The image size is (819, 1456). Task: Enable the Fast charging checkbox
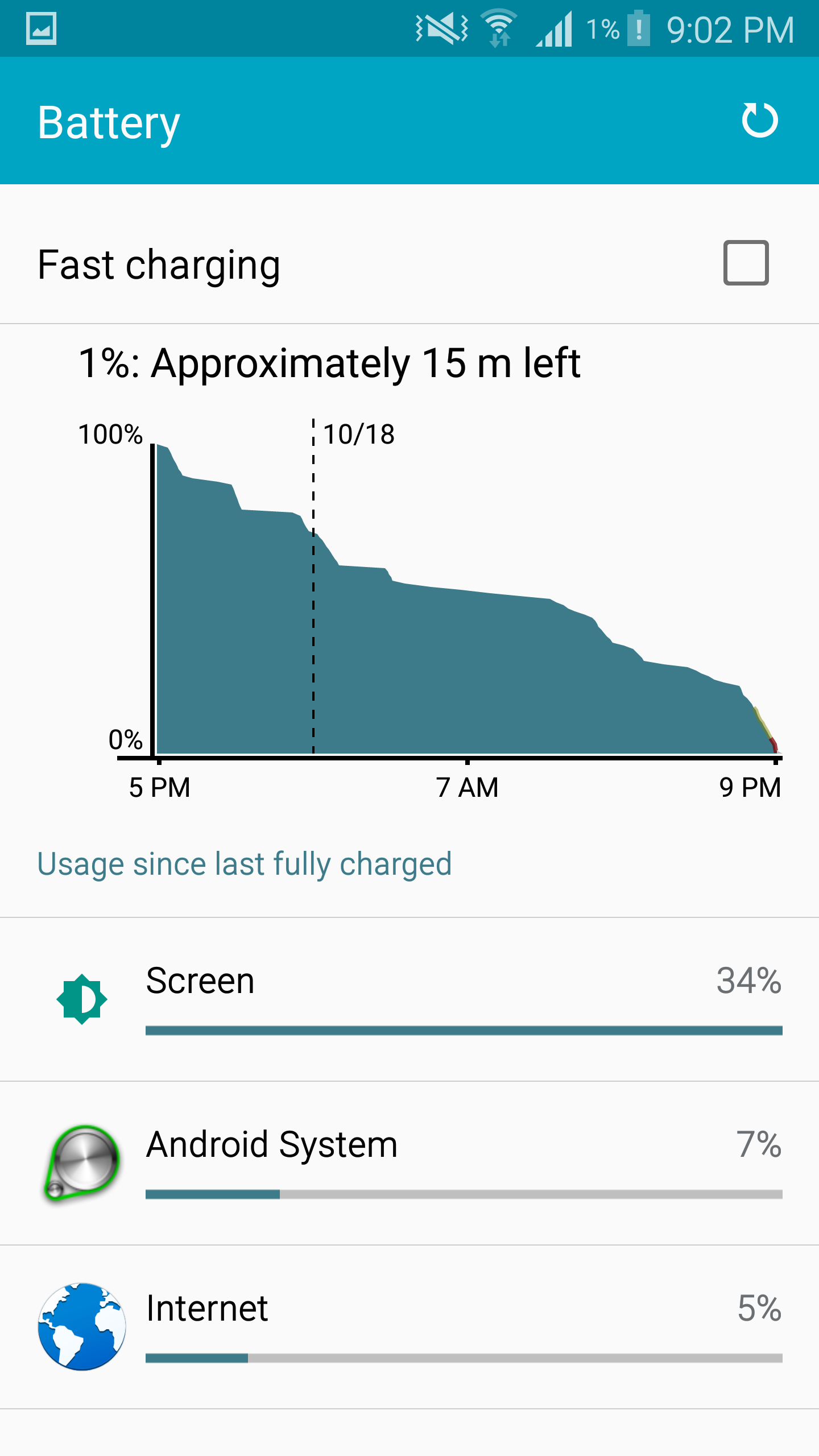pyautogui.click(x=745, y=263)
